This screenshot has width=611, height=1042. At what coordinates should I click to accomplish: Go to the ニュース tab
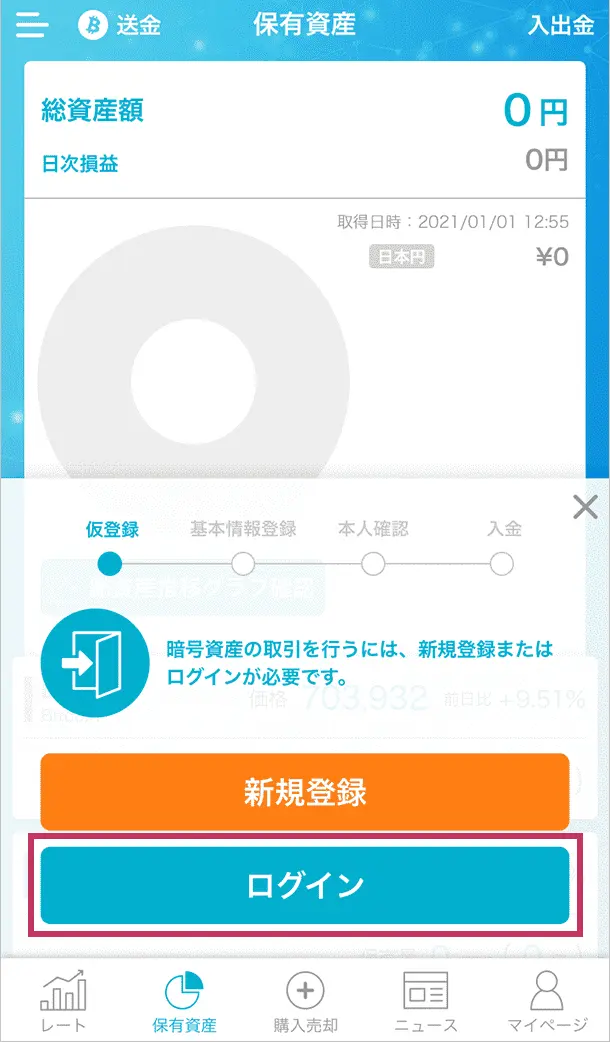pyautogui.click(x=426, y=1001)
